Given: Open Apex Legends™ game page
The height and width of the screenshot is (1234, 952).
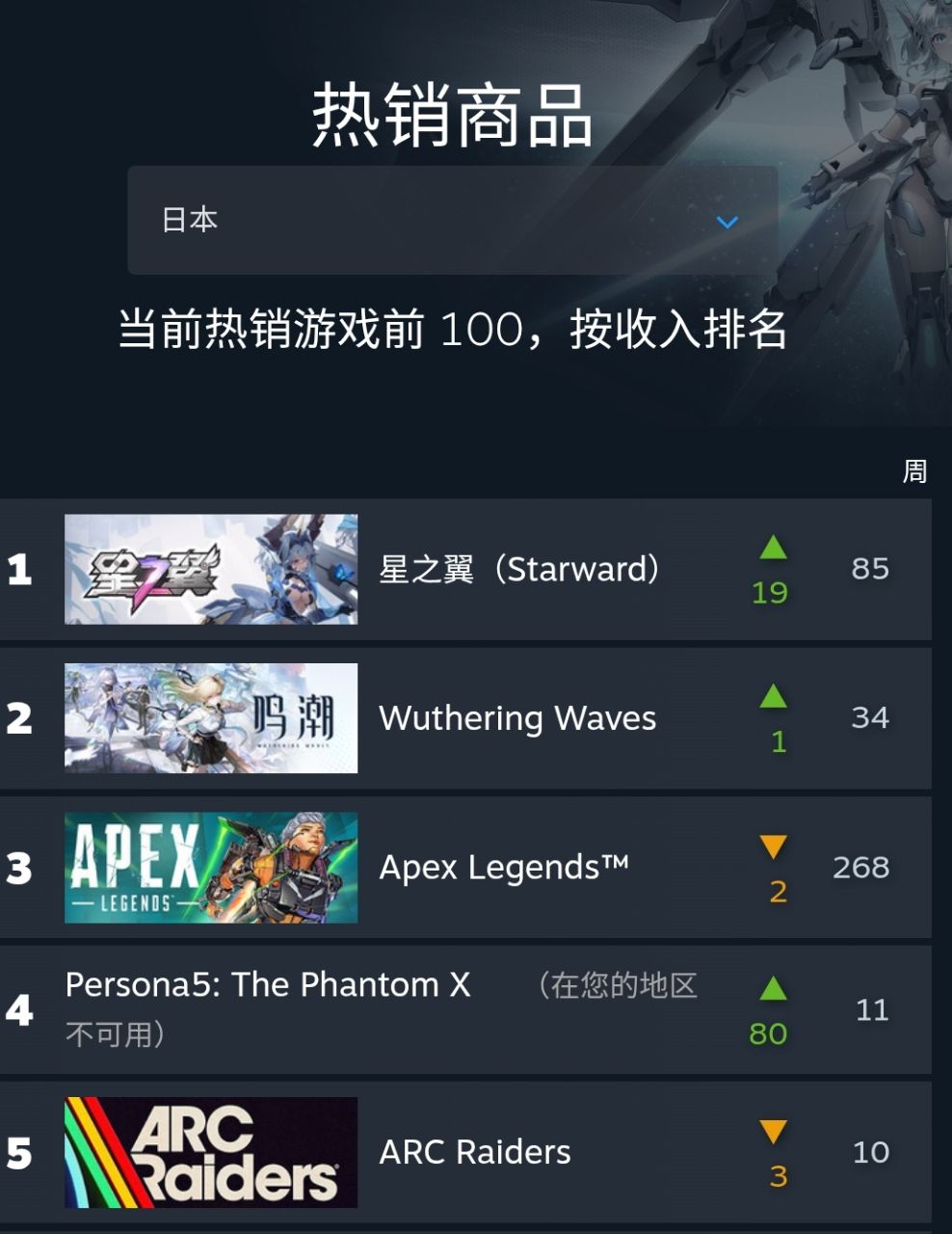Looking at the screenshot, I should [503, 868].
